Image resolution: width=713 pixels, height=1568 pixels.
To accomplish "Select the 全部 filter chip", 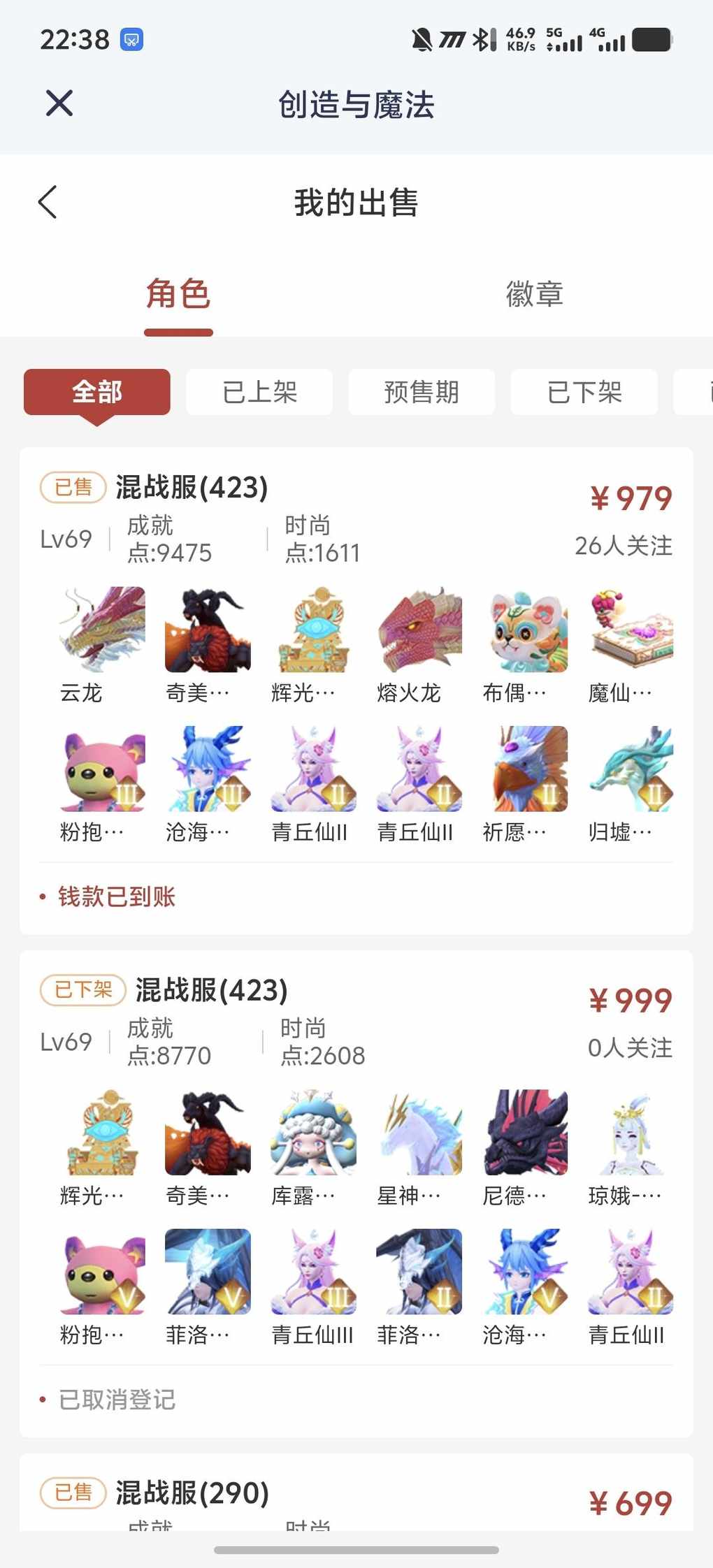I will coord(97,392).
